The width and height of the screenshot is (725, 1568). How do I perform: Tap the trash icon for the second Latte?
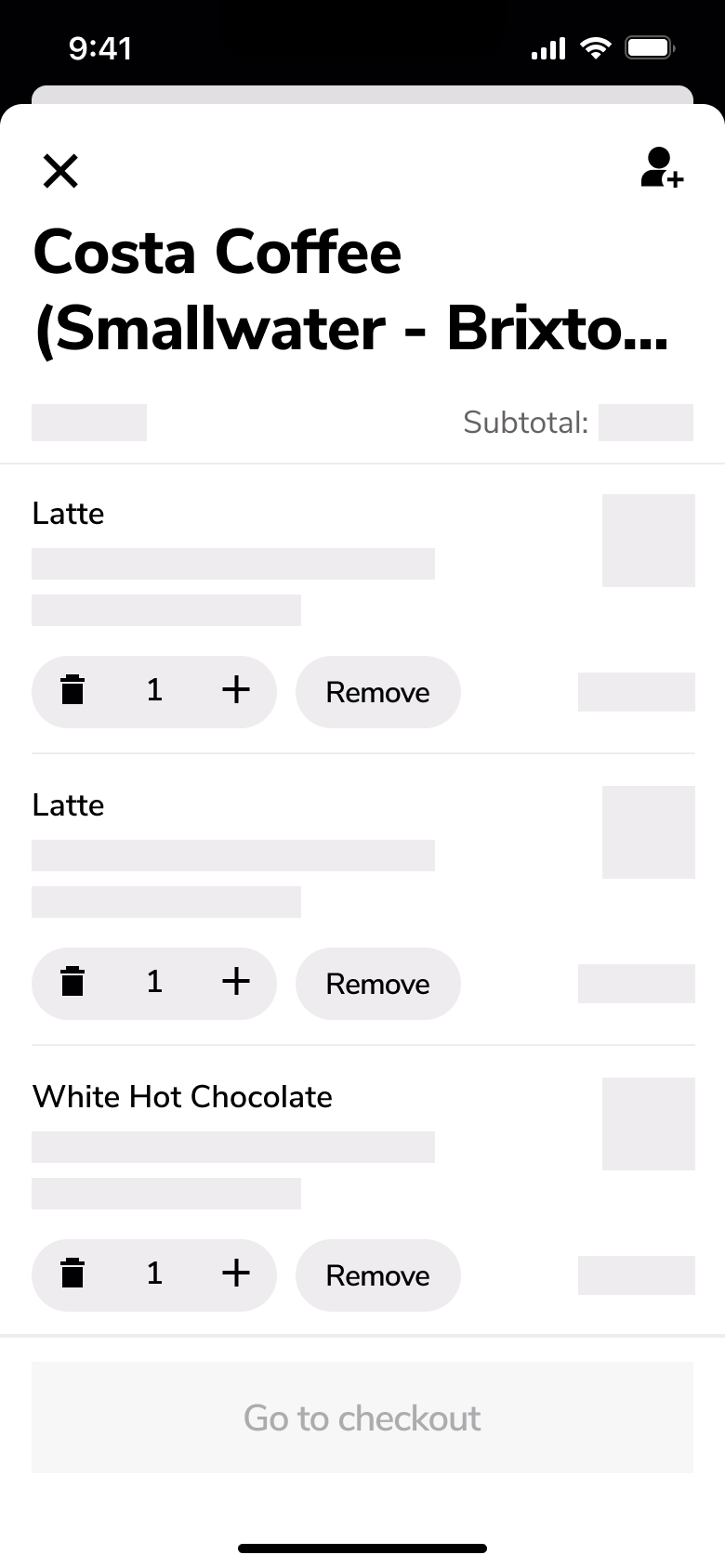pyautogui.click(x=72, y=982)
